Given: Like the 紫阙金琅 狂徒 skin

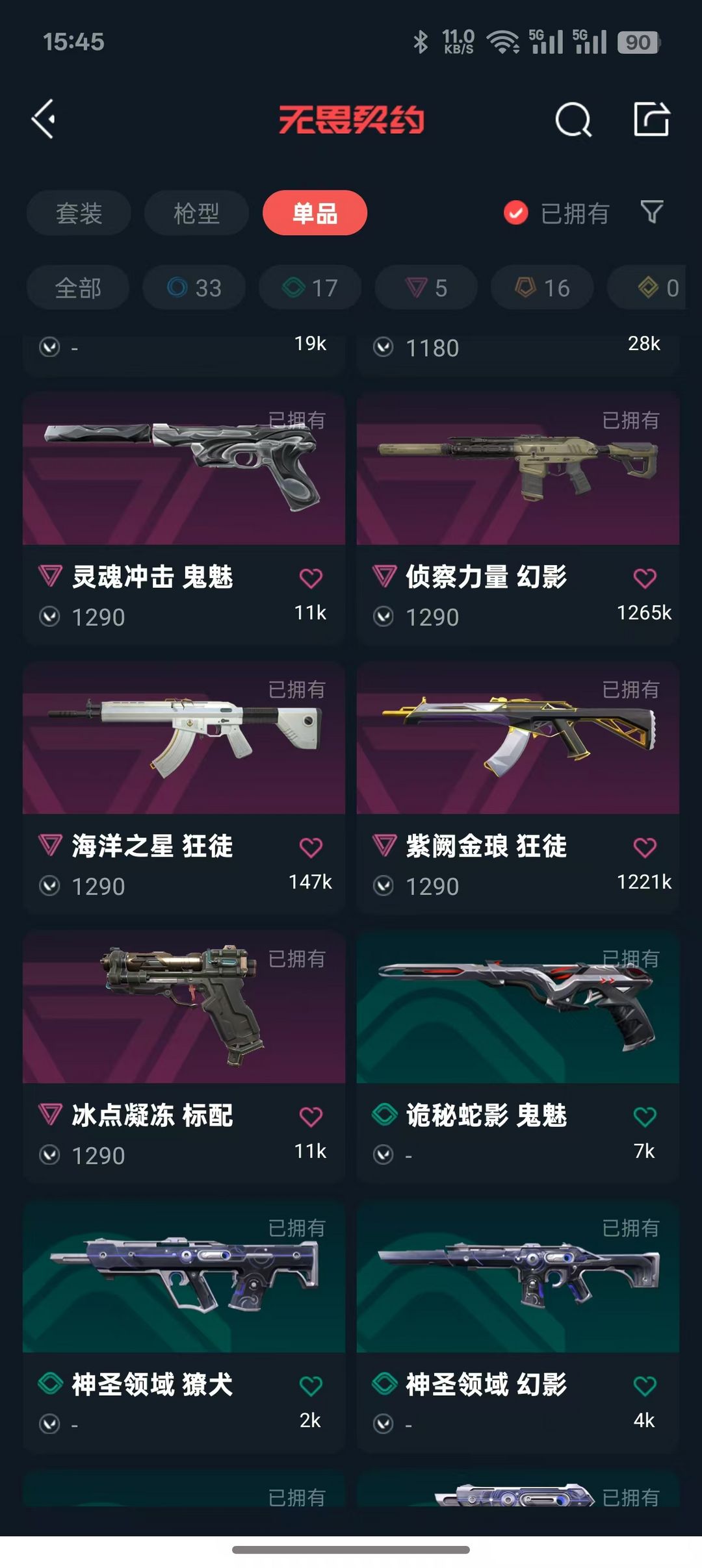Looking at the screenshot, I should click(645, 848).
